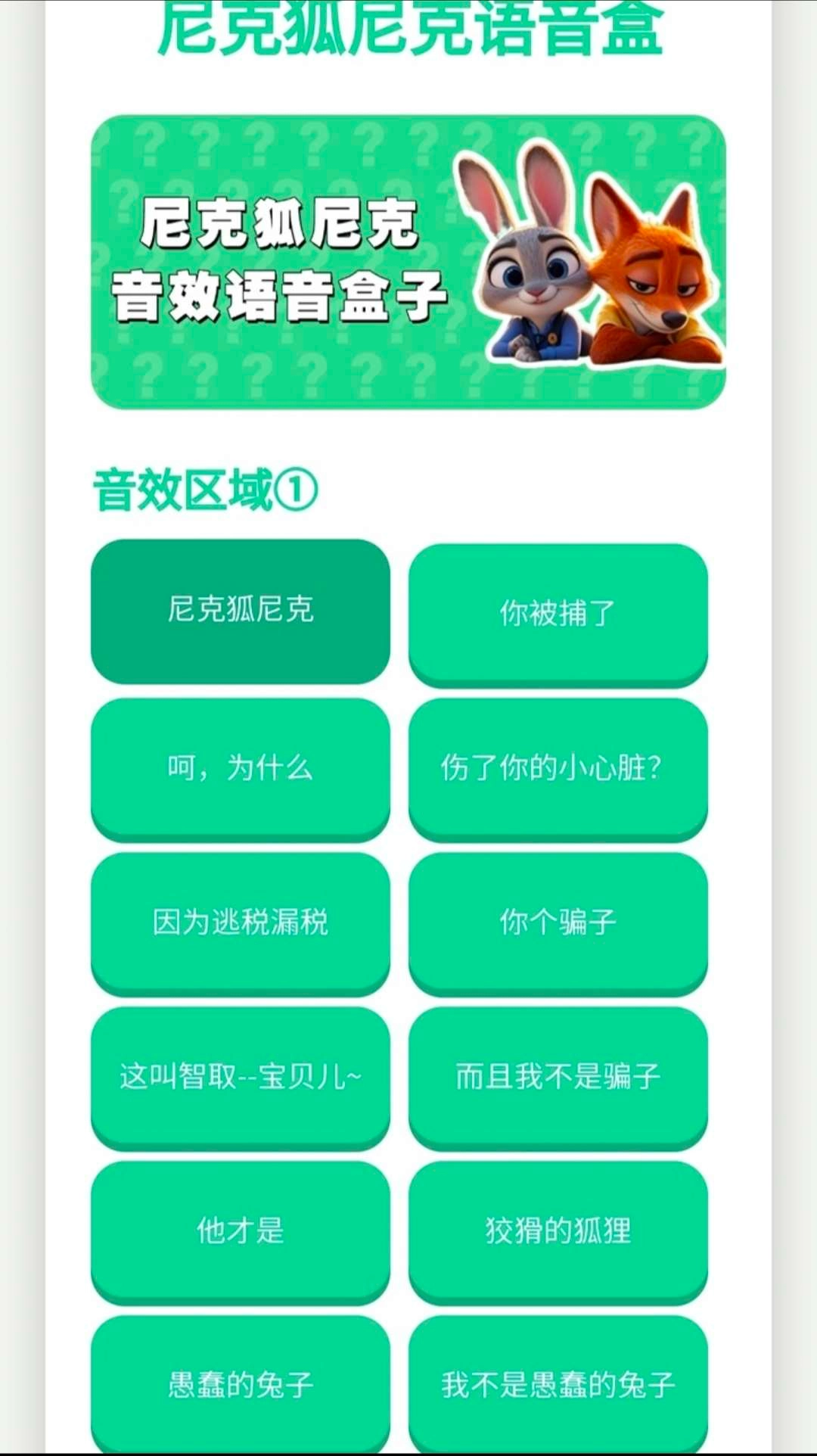The image size is (817, 1456).
Task: Click the green banner image
Action: click(x=408, y=257)
